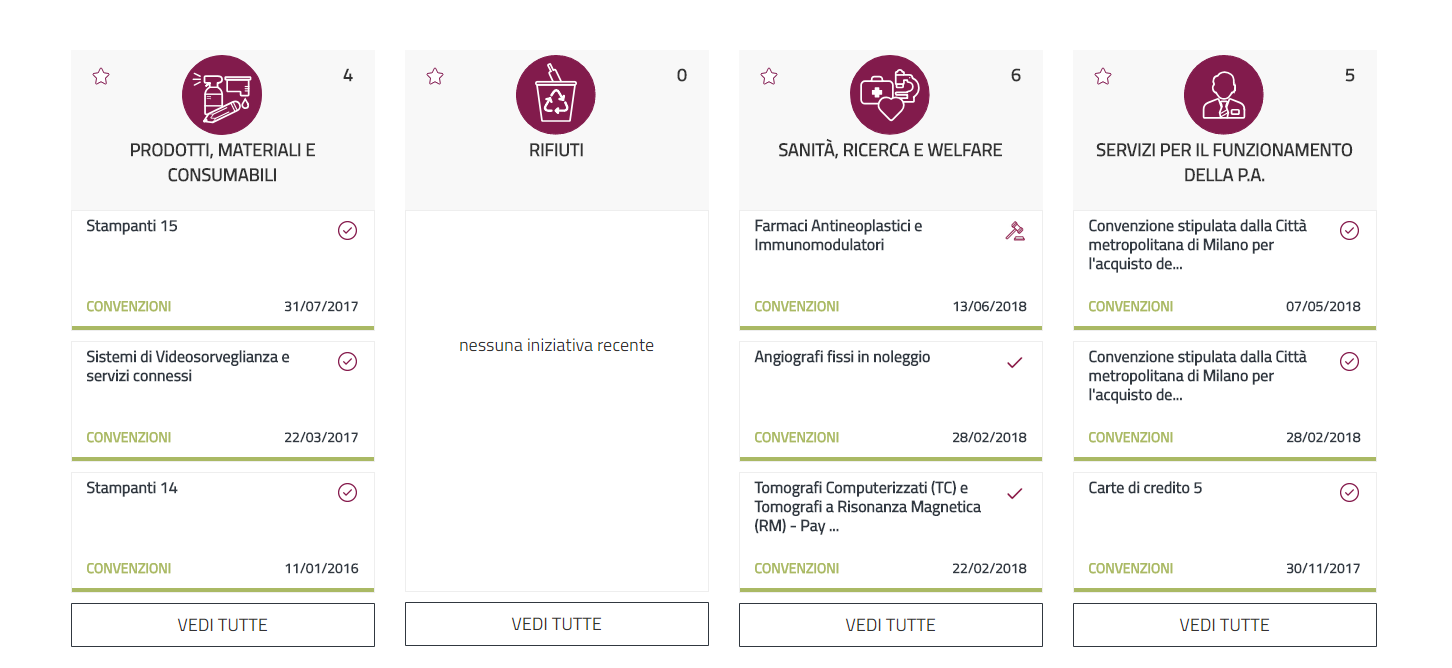Select Vedi Tutte under Rifiuti
Image resolution: width=1452 pixels, height=668 pixels.
(x=556, y=624)
